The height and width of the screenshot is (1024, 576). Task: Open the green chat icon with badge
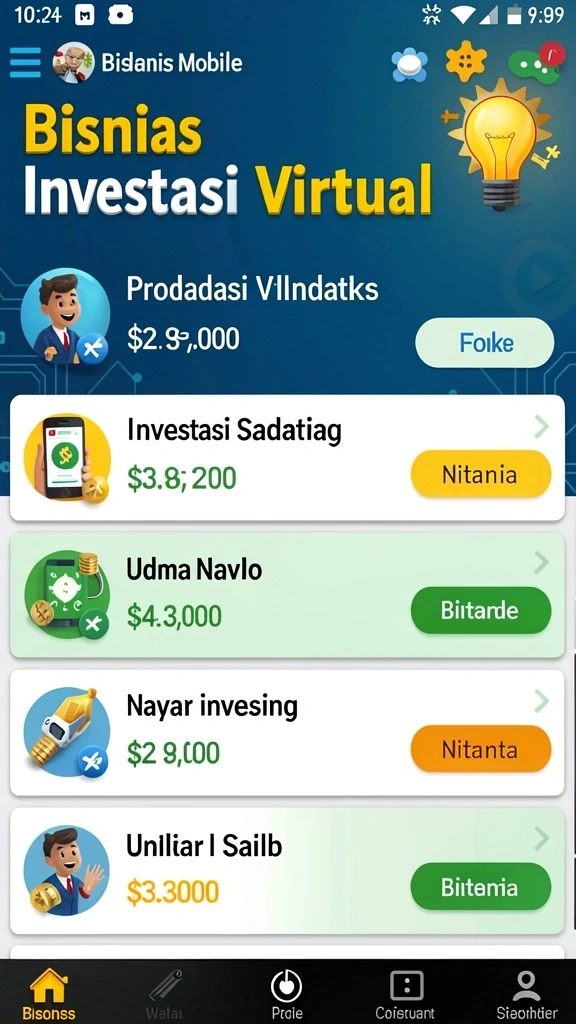[x=536, y=63]
